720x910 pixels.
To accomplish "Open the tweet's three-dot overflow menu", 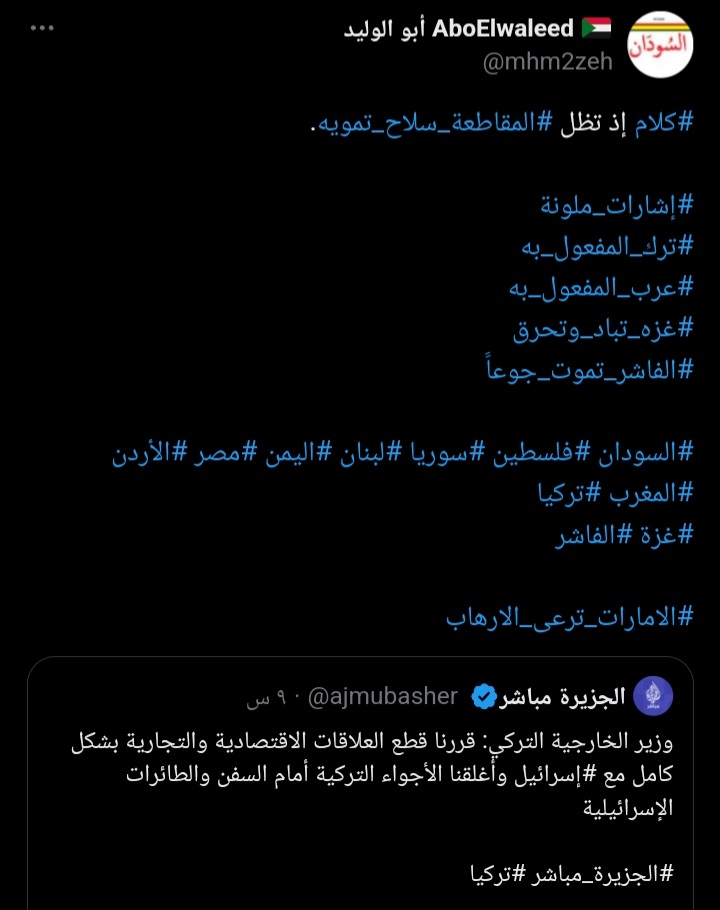I will coord(42,28).
